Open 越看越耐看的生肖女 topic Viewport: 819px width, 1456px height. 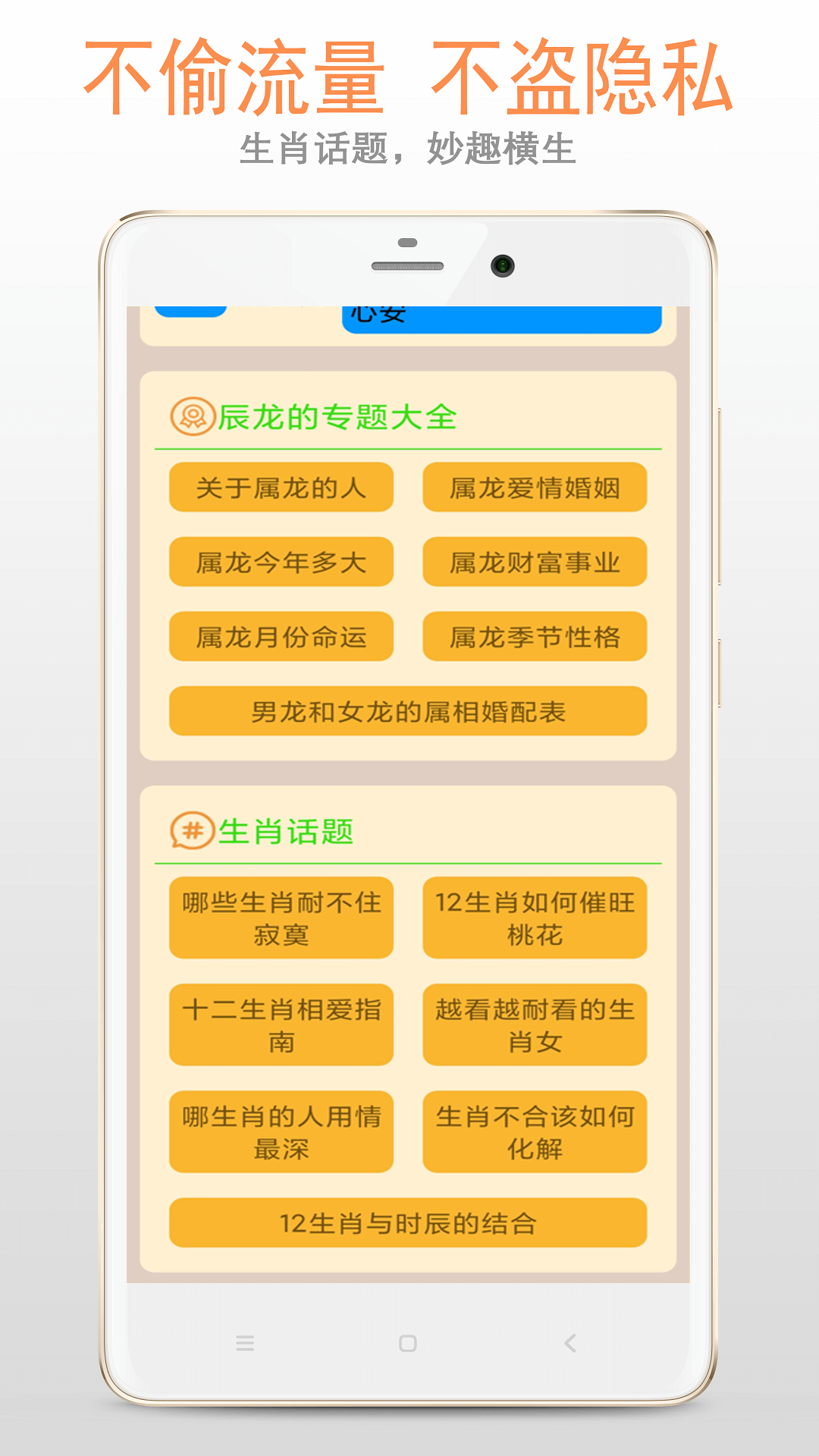(x=535, y=1026)
